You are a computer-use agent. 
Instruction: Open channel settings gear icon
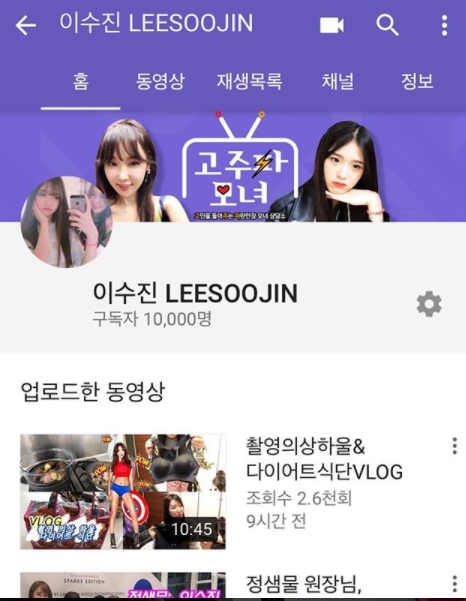click(429, 304)
